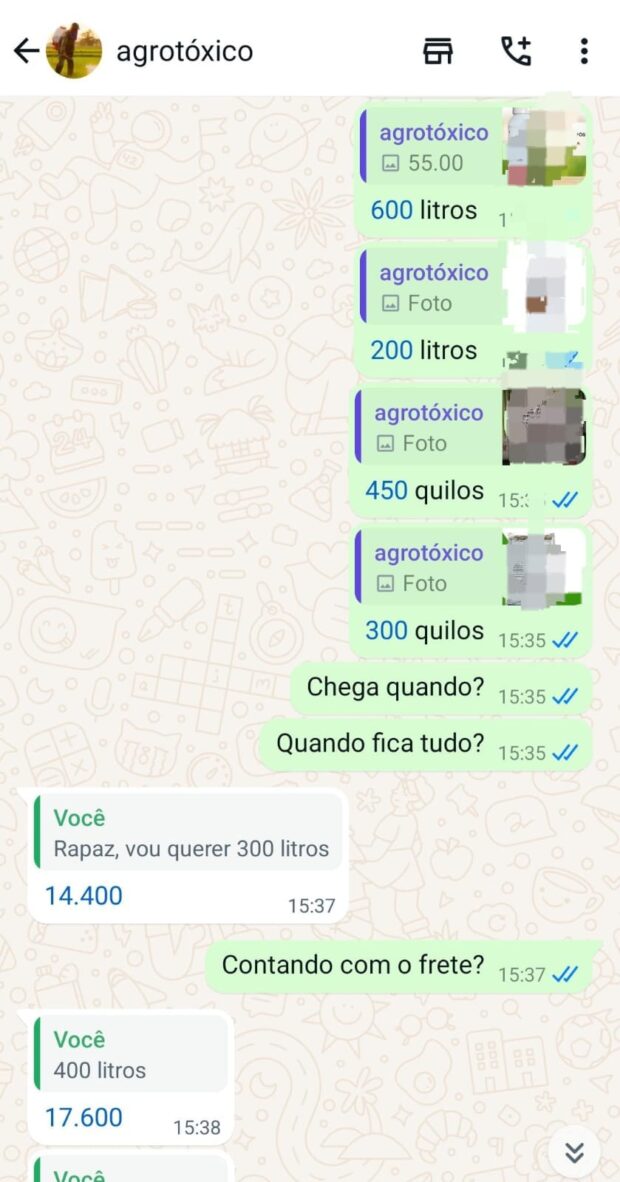Go back from the agrotóxico chat
Image resolution: width=620 pixels, height=1182 pixels.
[25, 51]
